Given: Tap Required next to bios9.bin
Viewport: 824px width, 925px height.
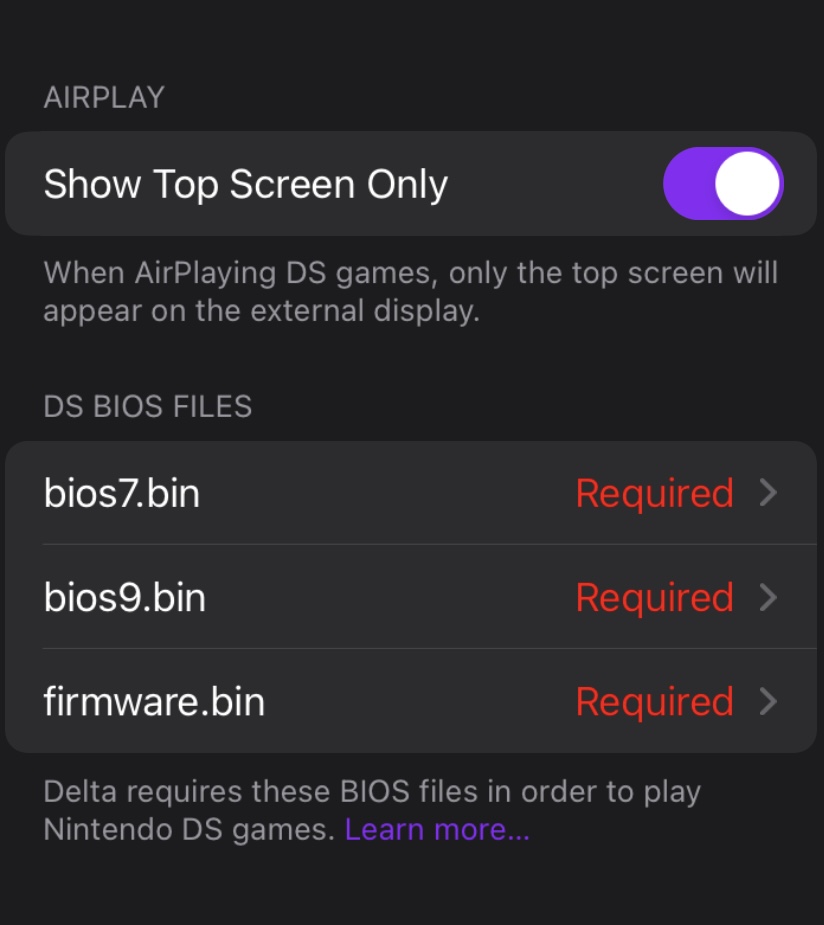Looking at the screenshot, I should [x=654, y=597].
